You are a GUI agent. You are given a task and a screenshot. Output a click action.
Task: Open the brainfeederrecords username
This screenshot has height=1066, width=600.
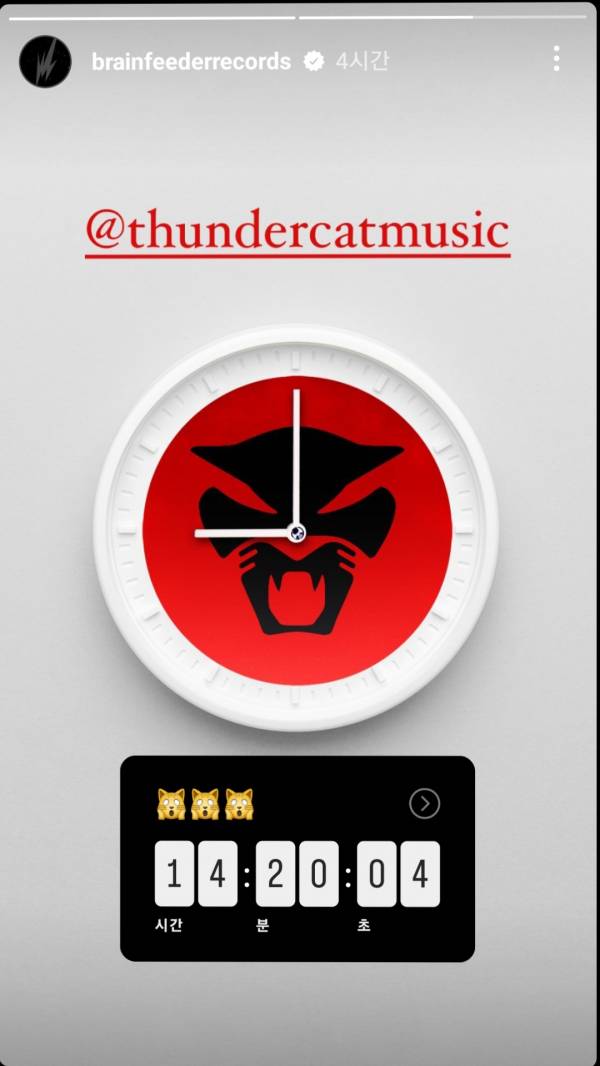tap(191, 62)
